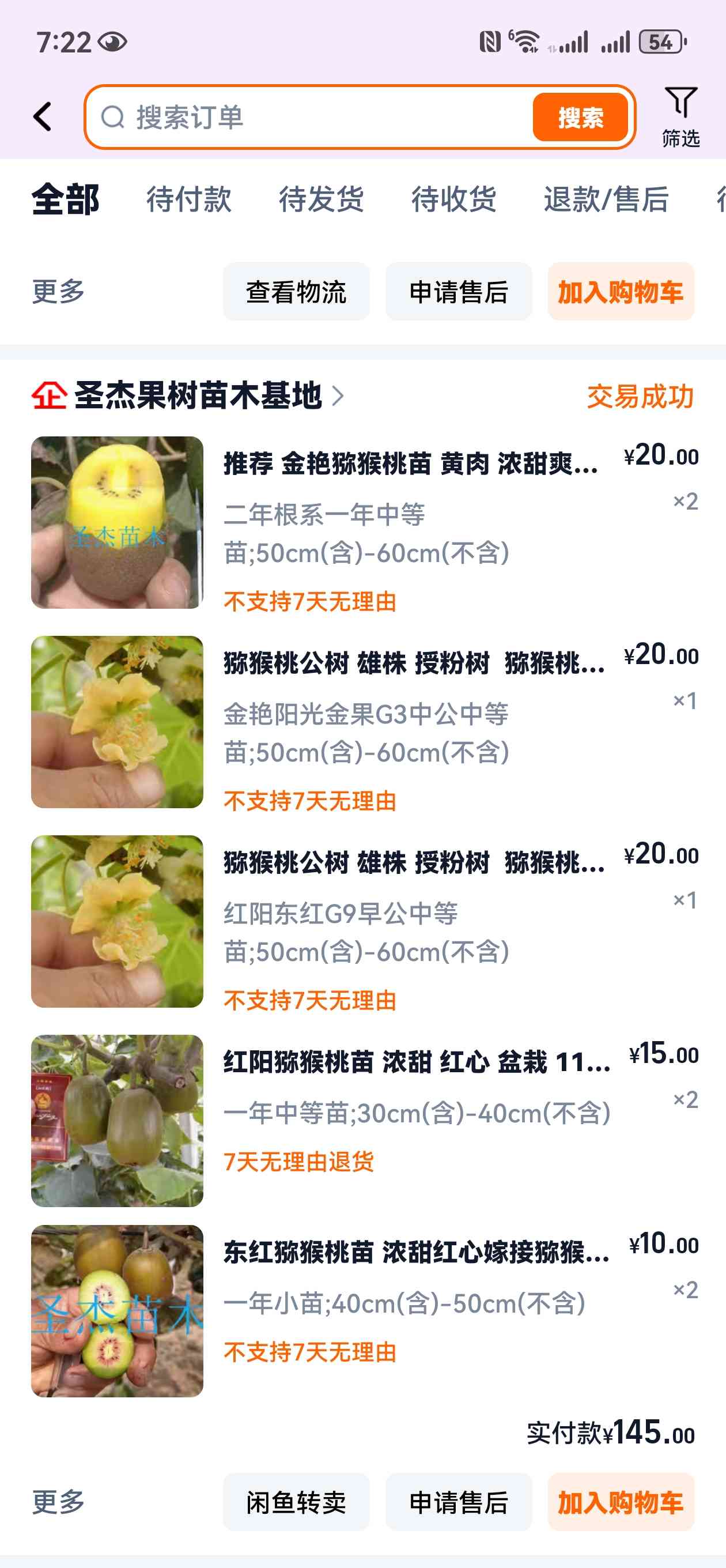Open the 红阳东红G9早公 pollinator tree item
This screenshot has width=726, height=1568.
click(x=364, y=922)
